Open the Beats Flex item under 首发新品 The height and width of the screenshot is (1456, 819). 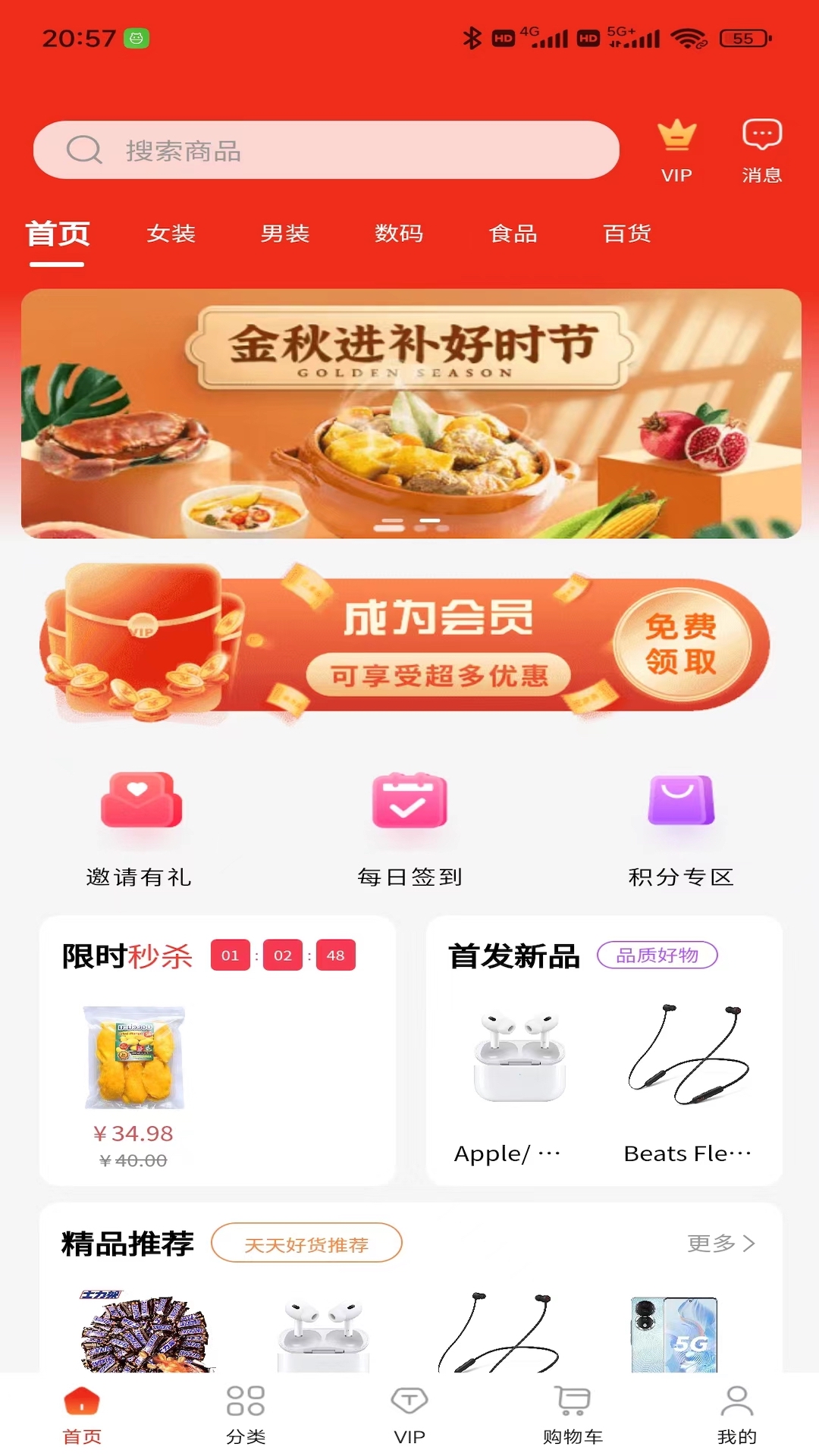(688, 1077)
